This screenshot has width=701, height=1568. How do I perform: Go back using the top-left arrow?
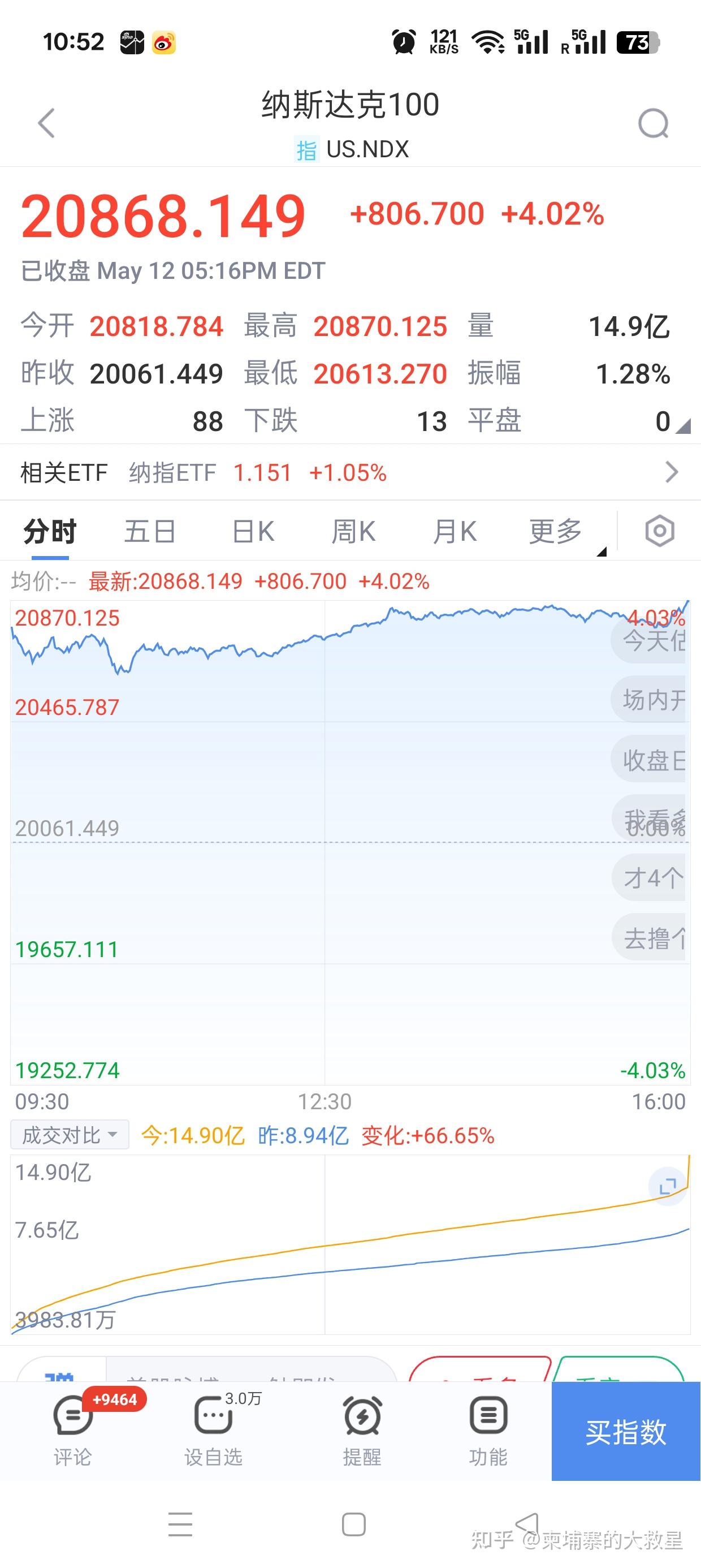coord(47,123)
